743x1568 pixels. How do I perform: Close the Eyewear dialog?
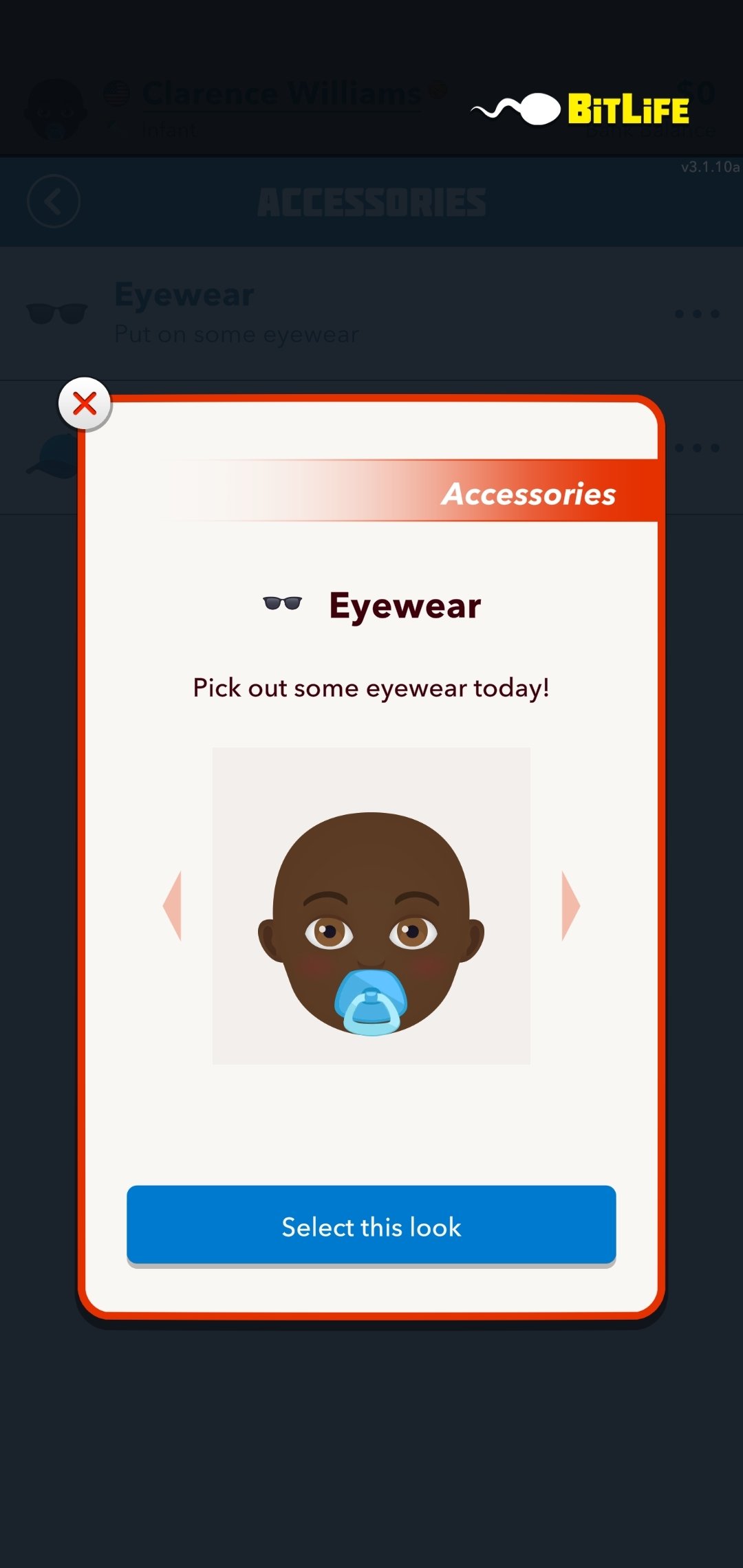pos(85,404)
